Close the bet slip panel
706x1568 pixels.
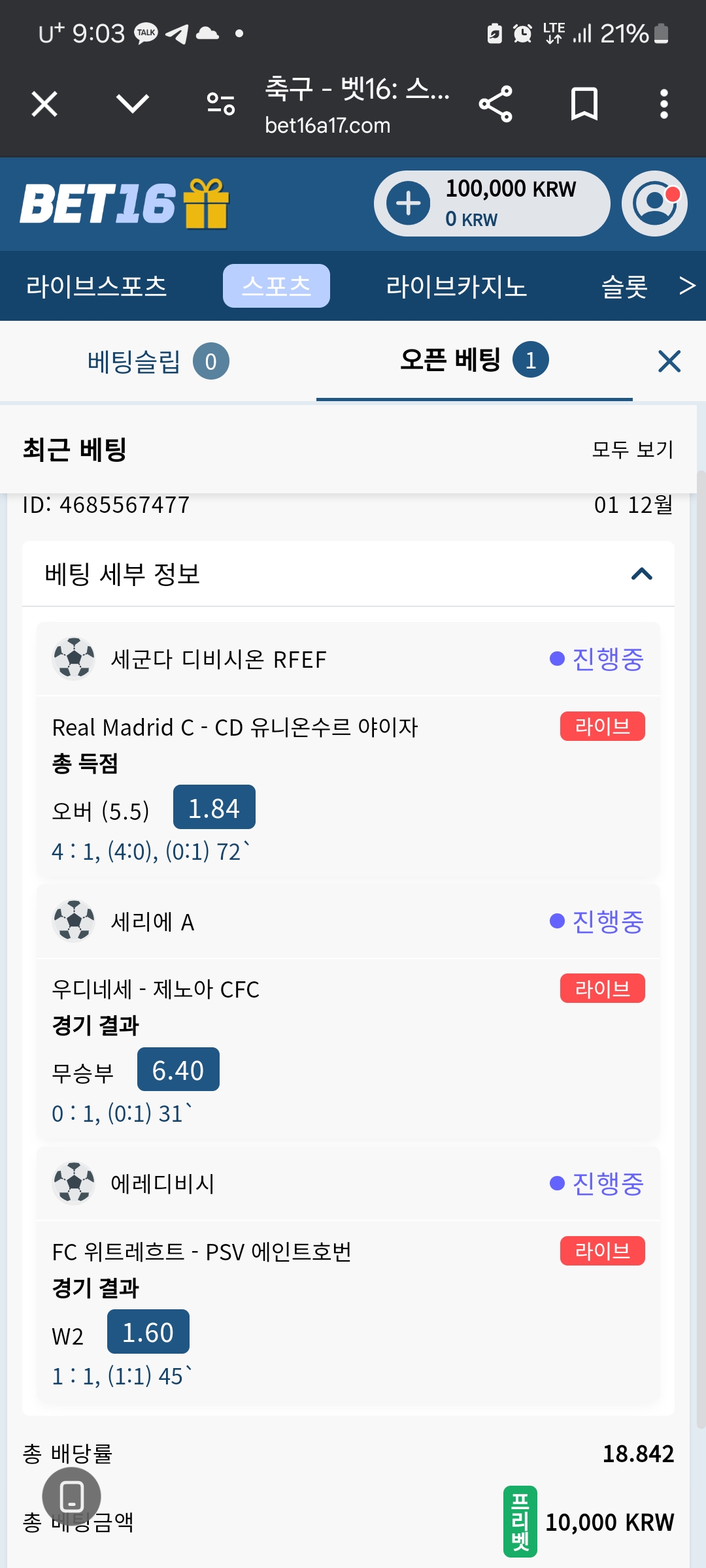click(x=669, y=361)
